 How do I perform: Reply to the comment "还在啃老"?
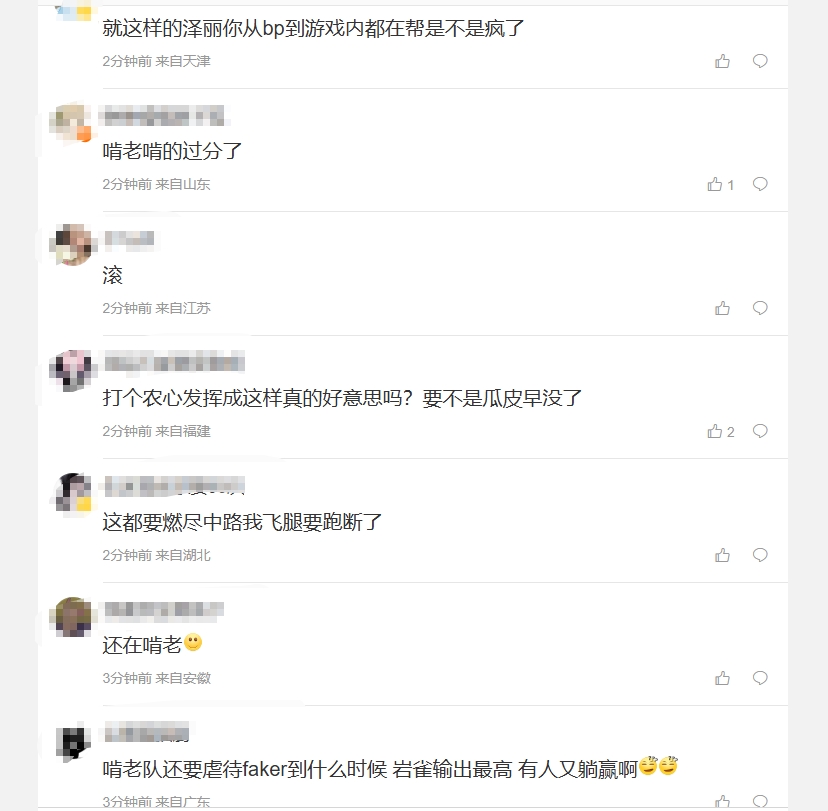(x=760, y=679)
